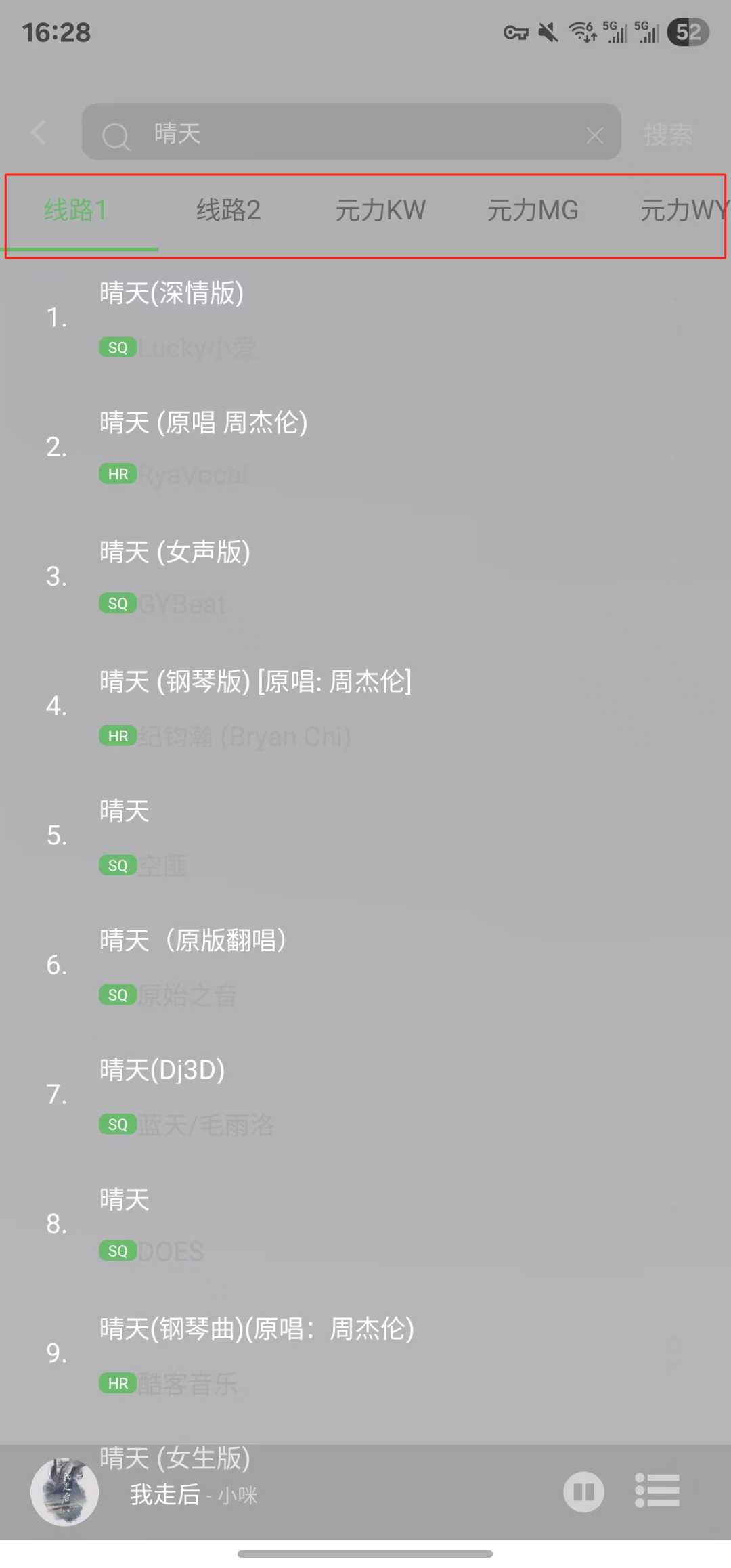Image resolution: width=731 pixels, height=1568 pixels.
Task: Open the now playing 我走后 album cover
Action: coord(65,1491)
